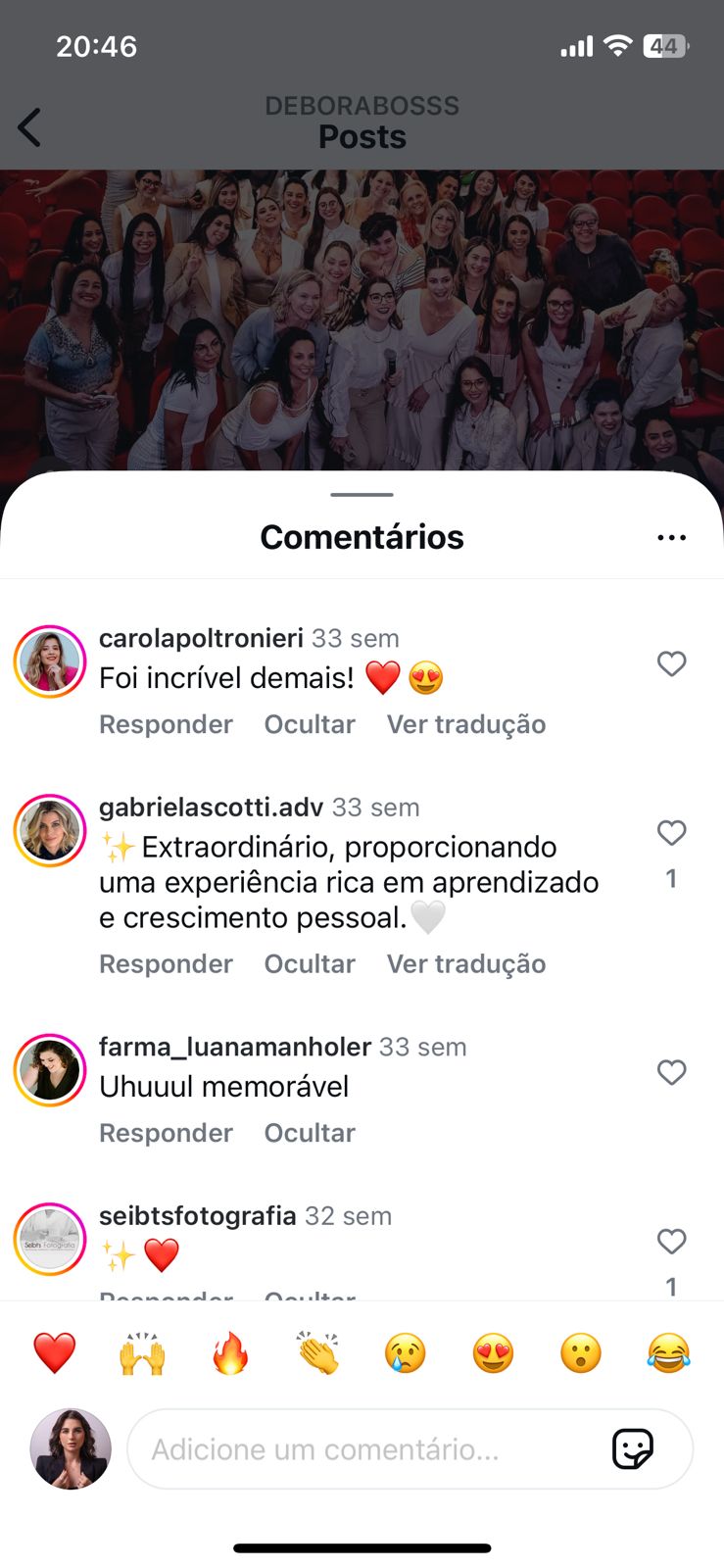Insert the fire quick emoji

[230, 1353]
